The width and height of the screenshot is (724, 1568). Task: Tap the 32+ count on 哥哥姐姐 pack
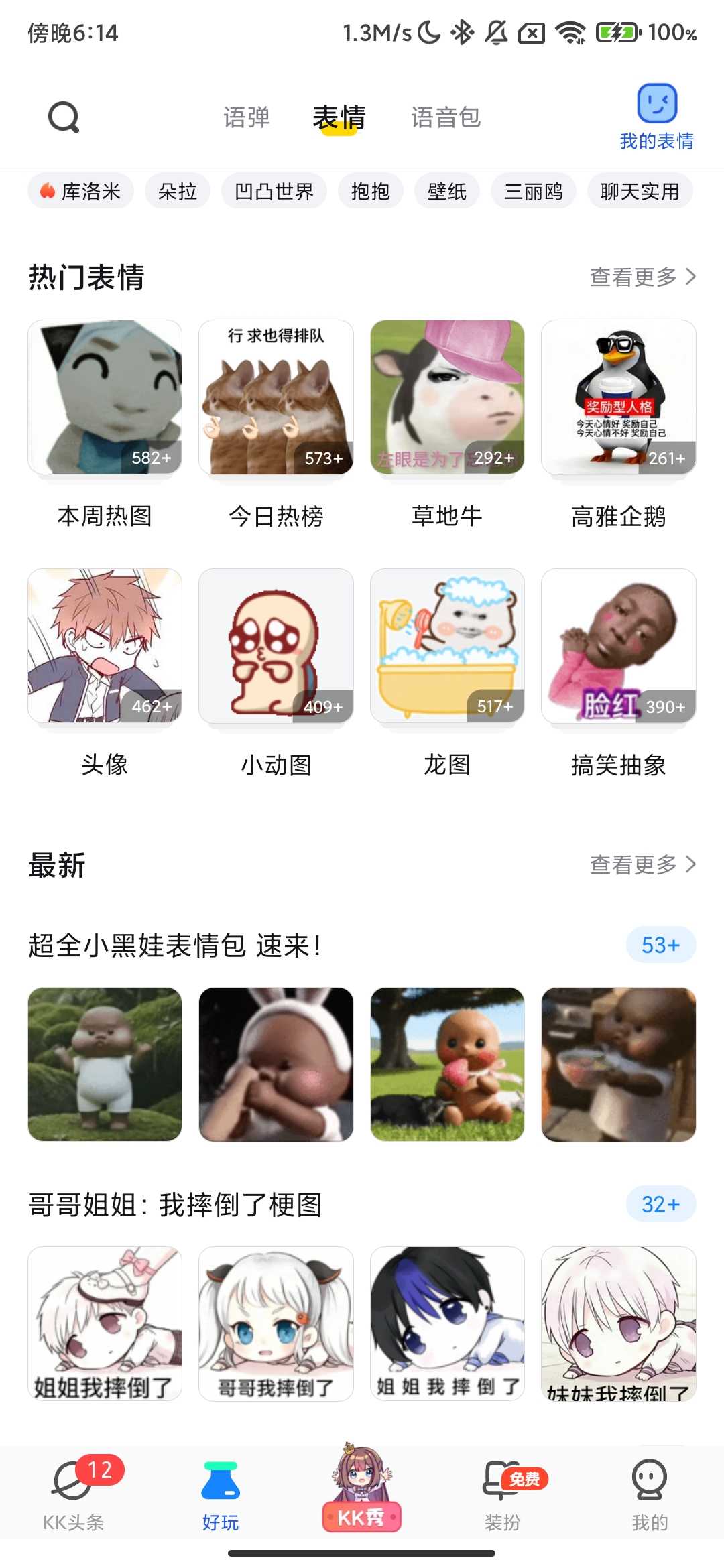660,1203
